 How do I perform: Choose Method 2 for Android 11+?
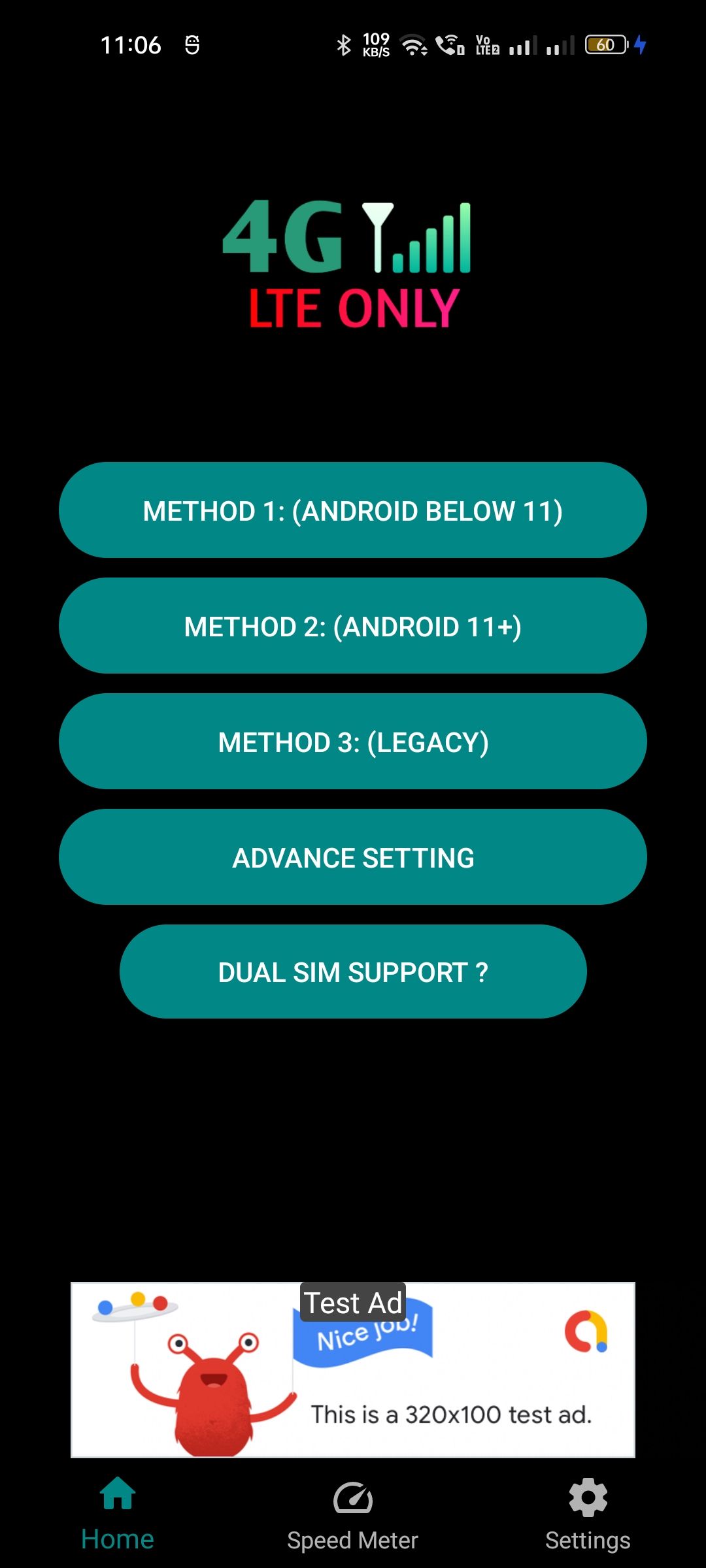coord(353,626)
